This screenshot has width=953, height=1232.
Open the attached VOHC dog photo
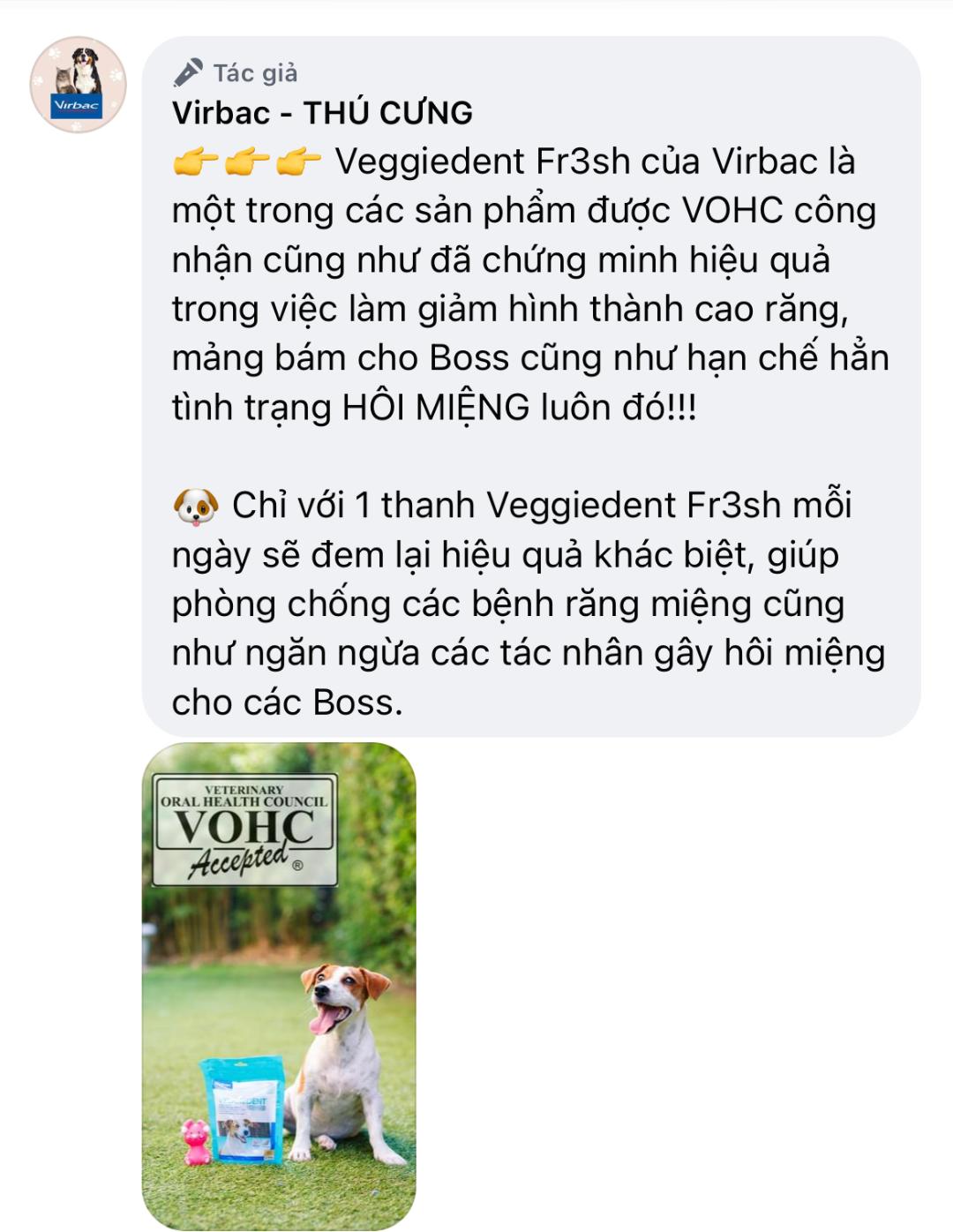point(279,985)
